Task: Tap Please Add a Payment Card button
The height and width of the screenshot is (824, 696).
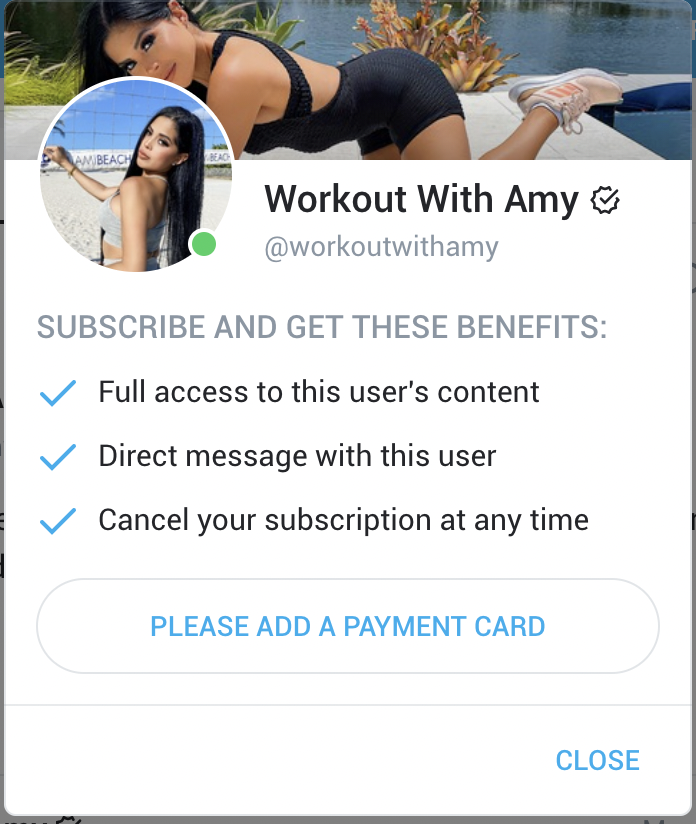Action: coord(347,626)
